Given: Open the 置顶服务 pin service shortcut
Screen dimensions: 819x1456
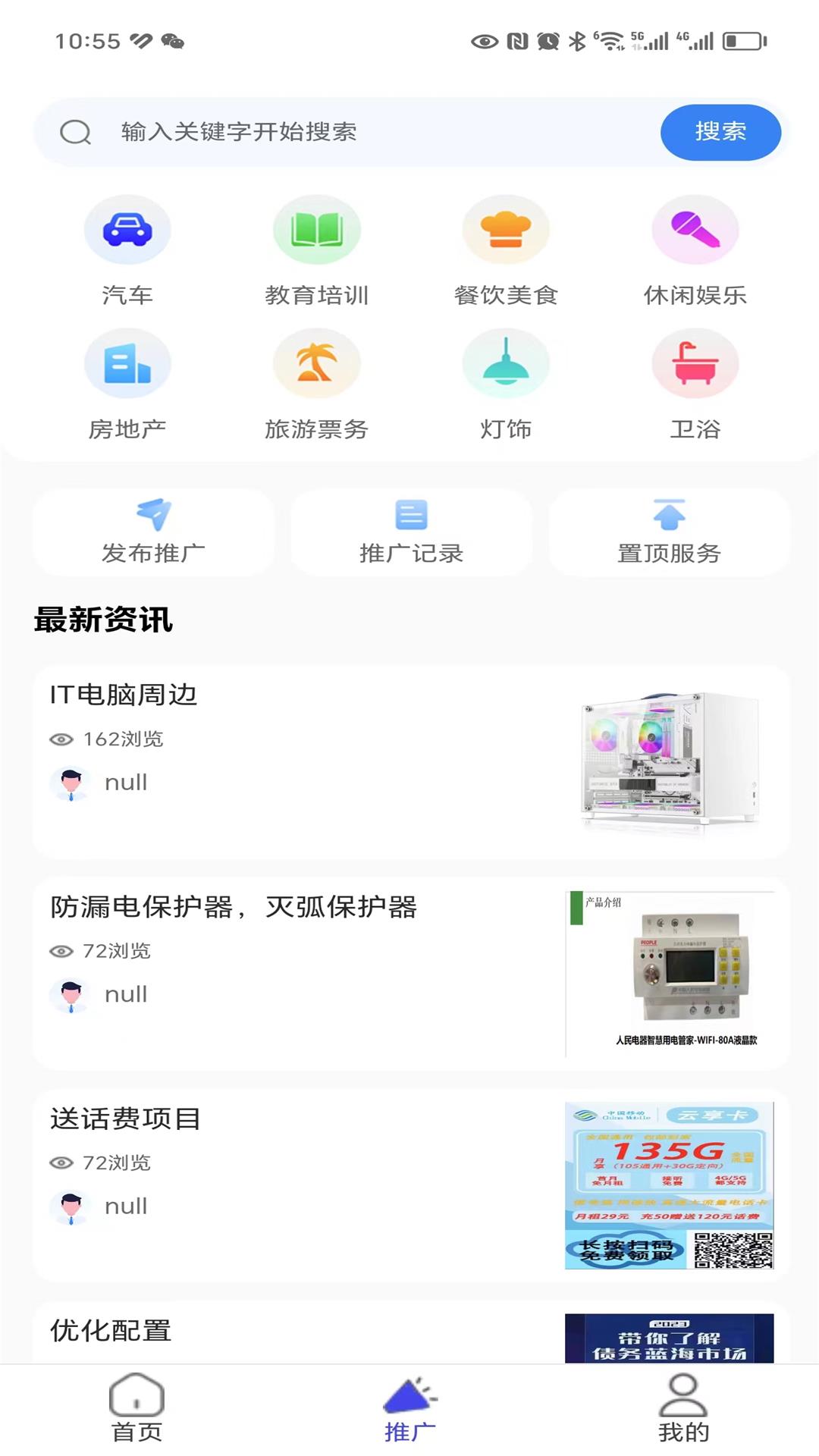Looking at the screenshot, I should (667, 532).
